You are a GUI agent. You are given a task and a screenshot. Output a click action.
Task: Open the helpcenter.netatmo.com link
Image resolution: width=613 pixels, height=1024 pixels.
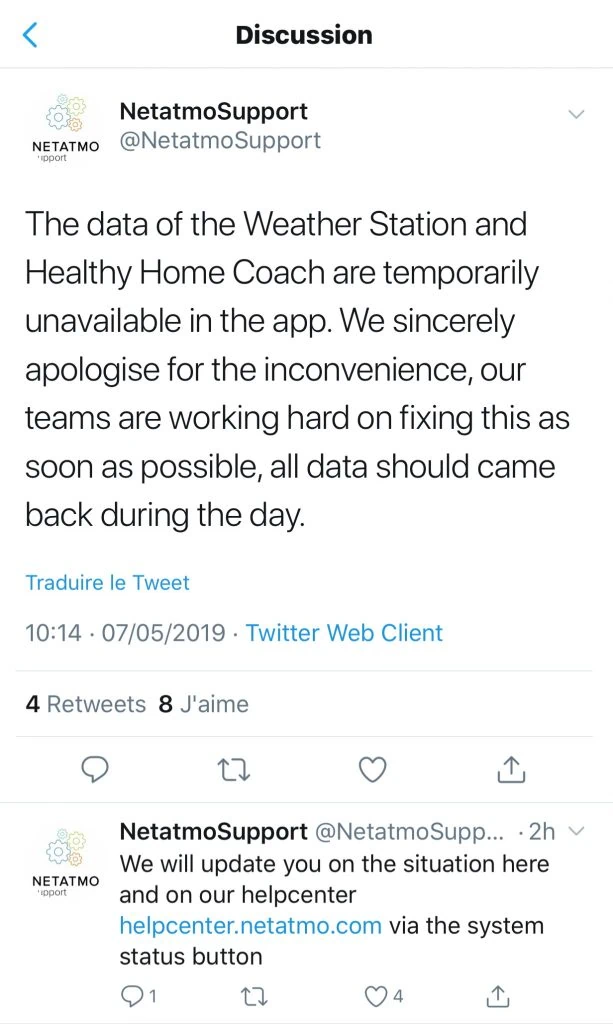click(250, 925)
